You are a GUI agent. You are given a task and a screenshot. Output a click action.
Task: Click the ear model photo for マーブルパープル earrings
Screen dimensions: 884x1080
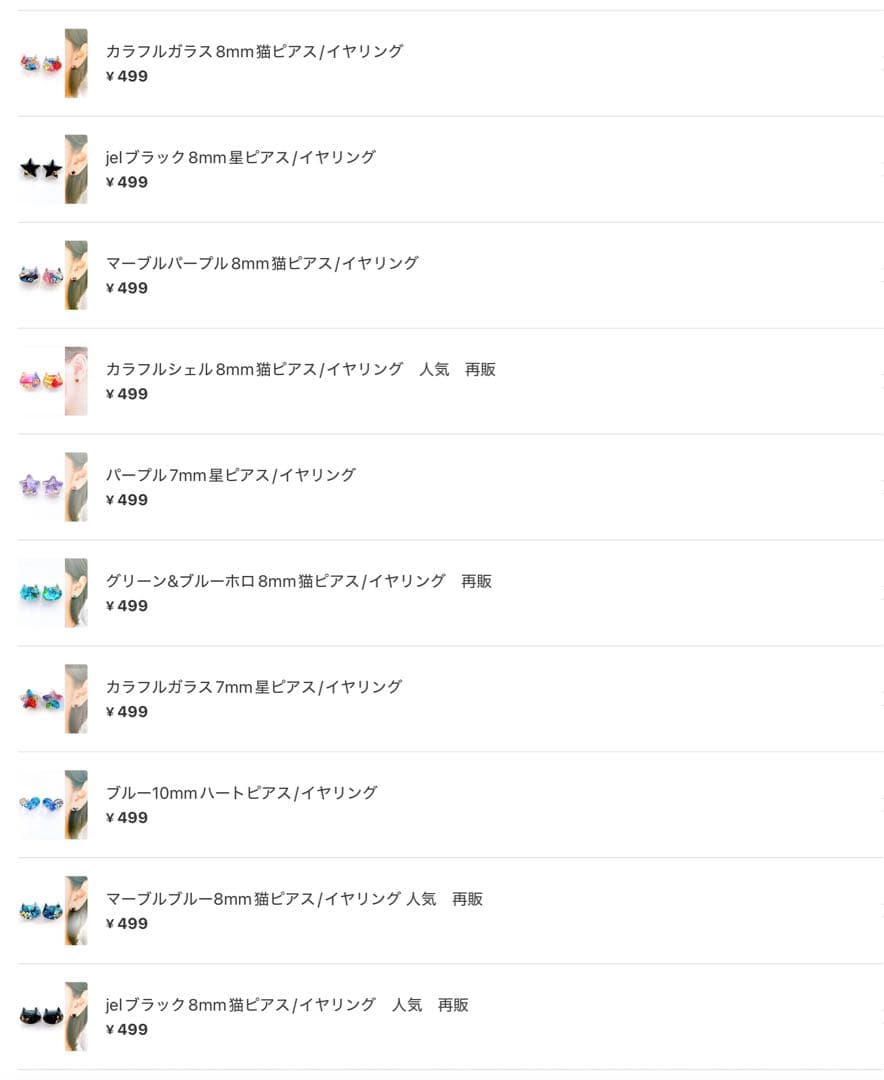(x=75, y=275)
